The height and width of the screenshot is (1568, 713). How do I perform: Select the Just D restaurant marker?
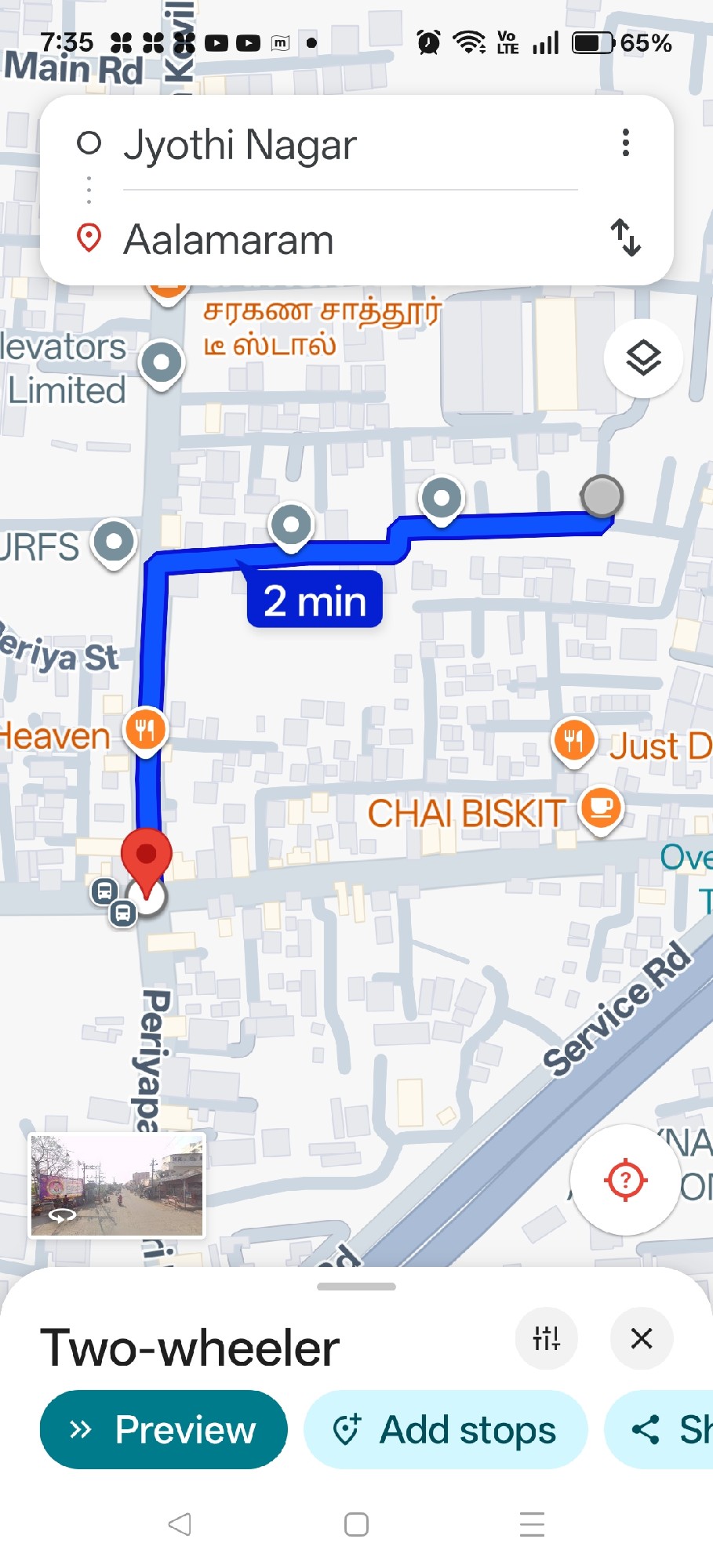(573, 740)
